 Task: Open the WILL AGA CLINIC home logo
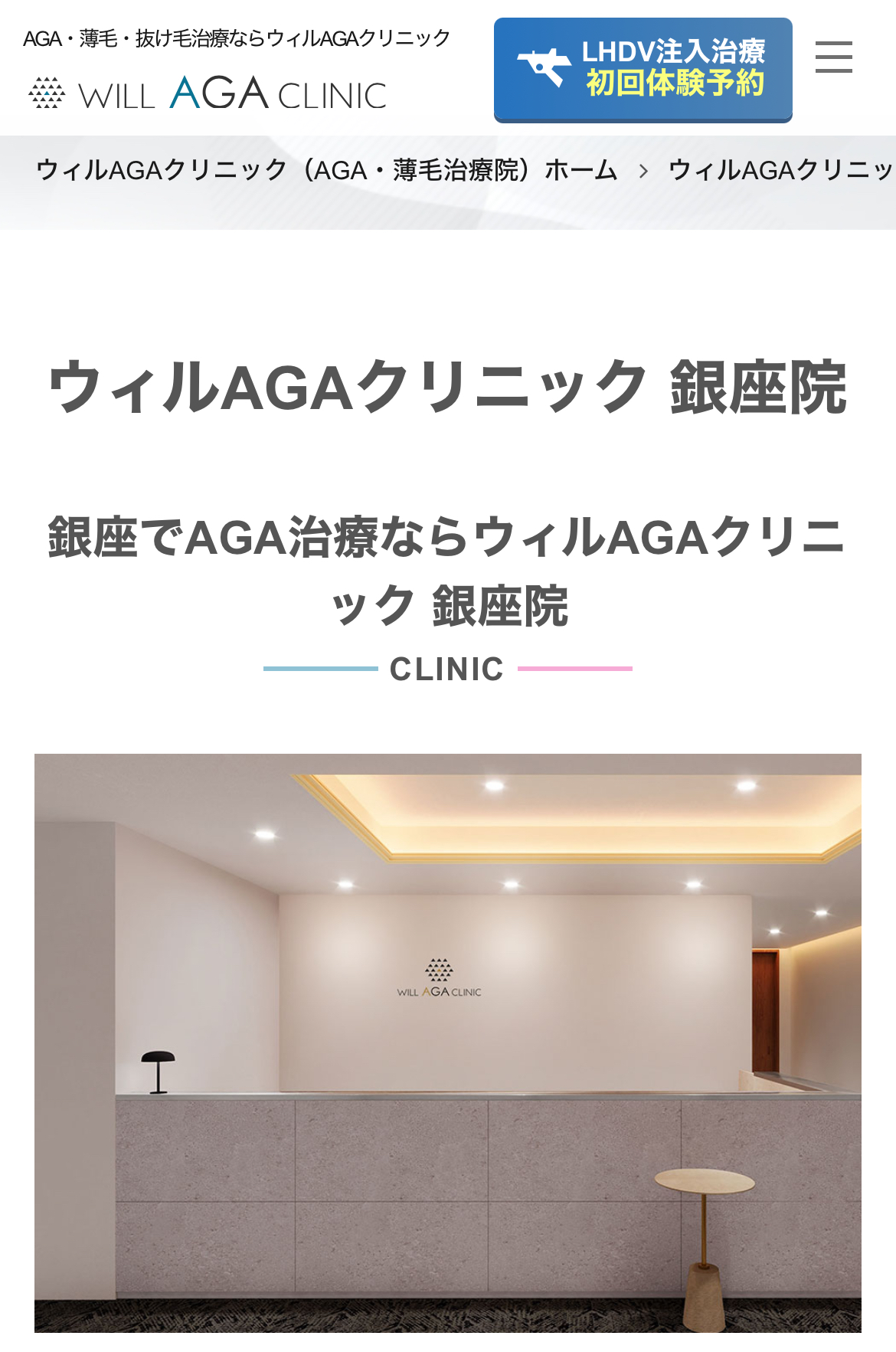pos(208,93)
